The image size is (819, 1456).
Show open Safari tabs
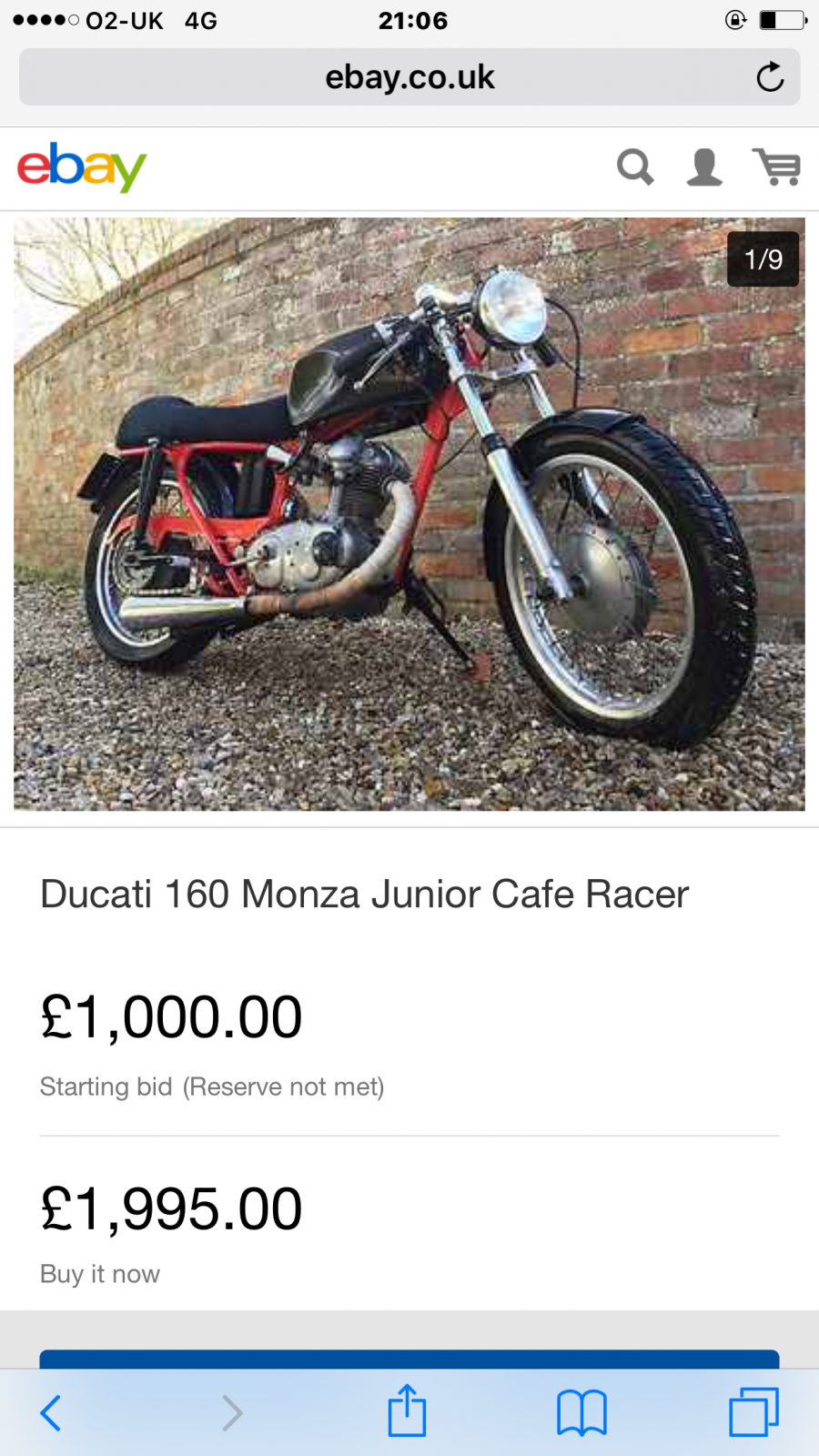[753, 1413]
